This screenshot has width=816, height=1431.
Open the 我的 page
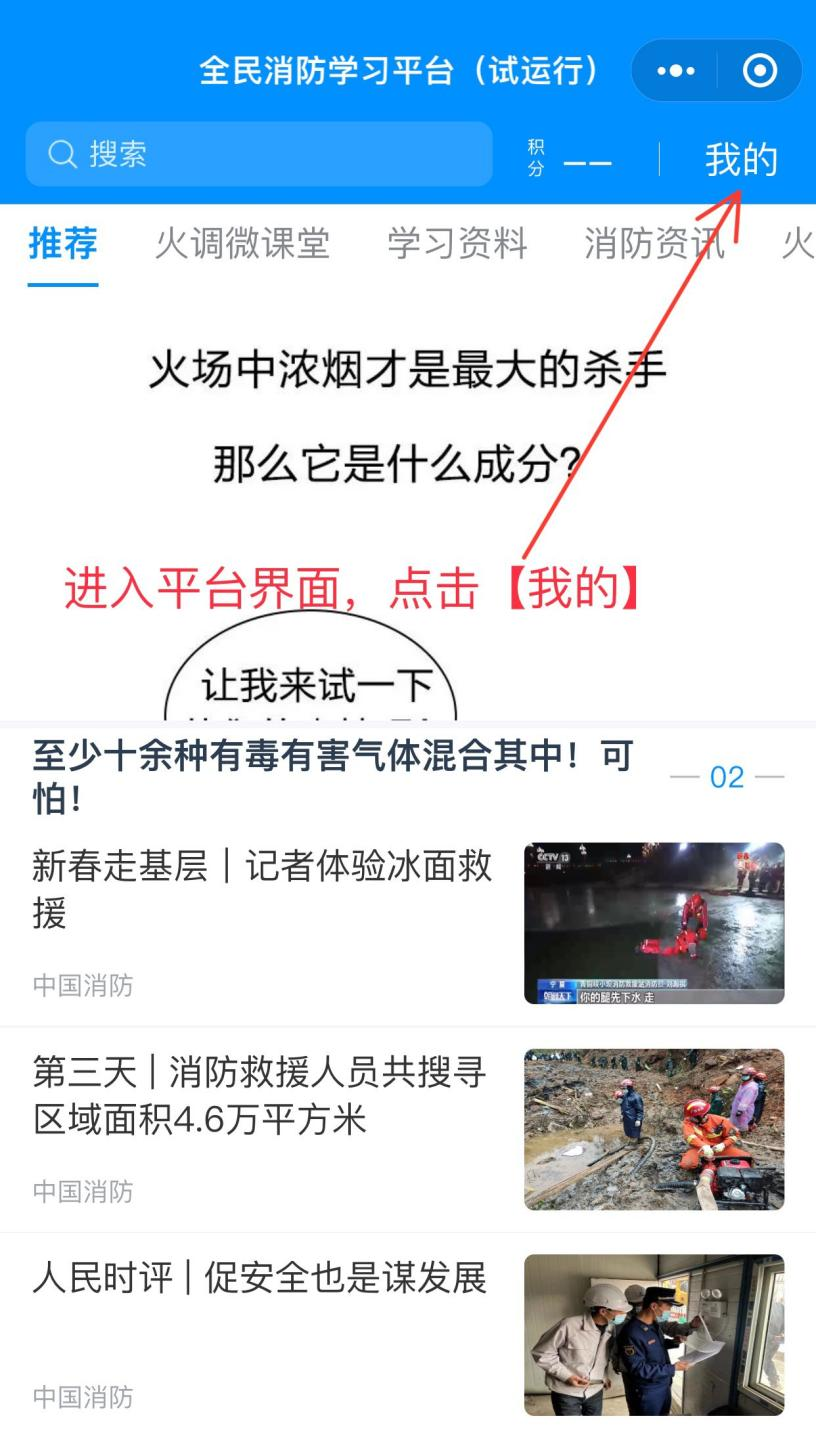click(741, 160)
